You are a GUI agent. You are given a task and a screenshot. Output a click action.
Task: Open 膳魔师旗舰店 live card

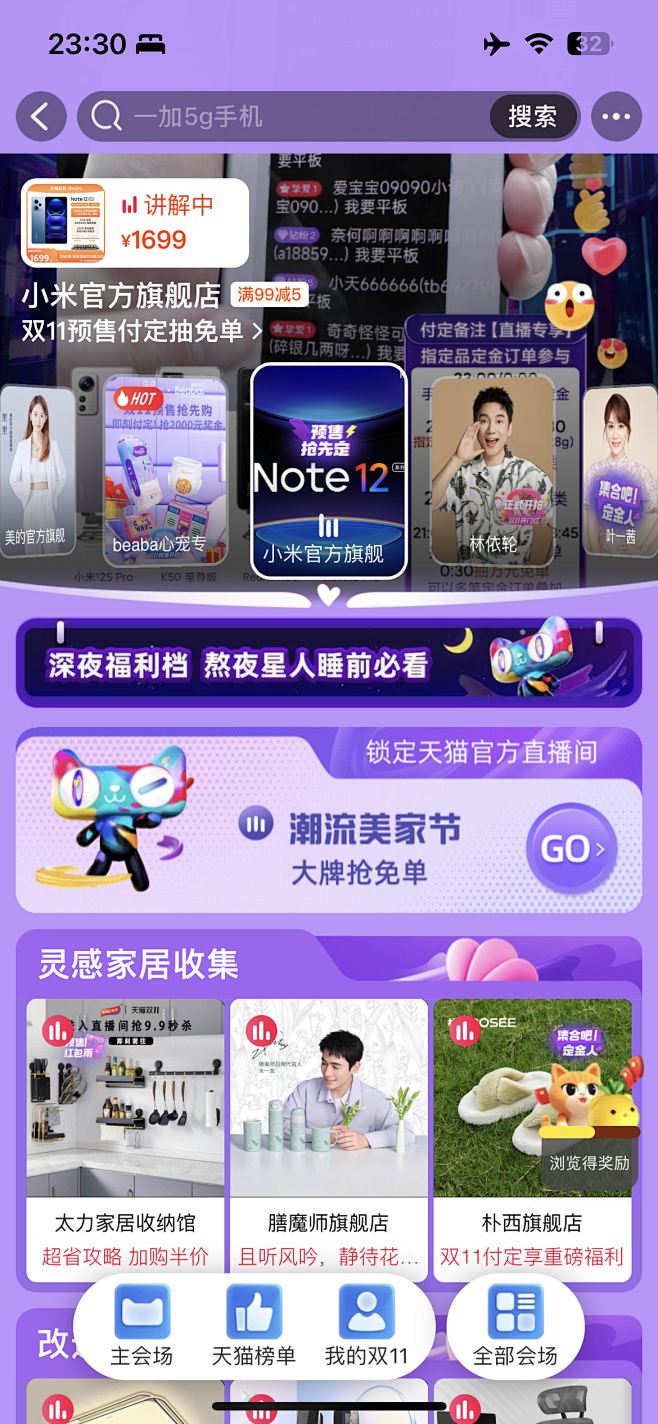click(328, 1140)
